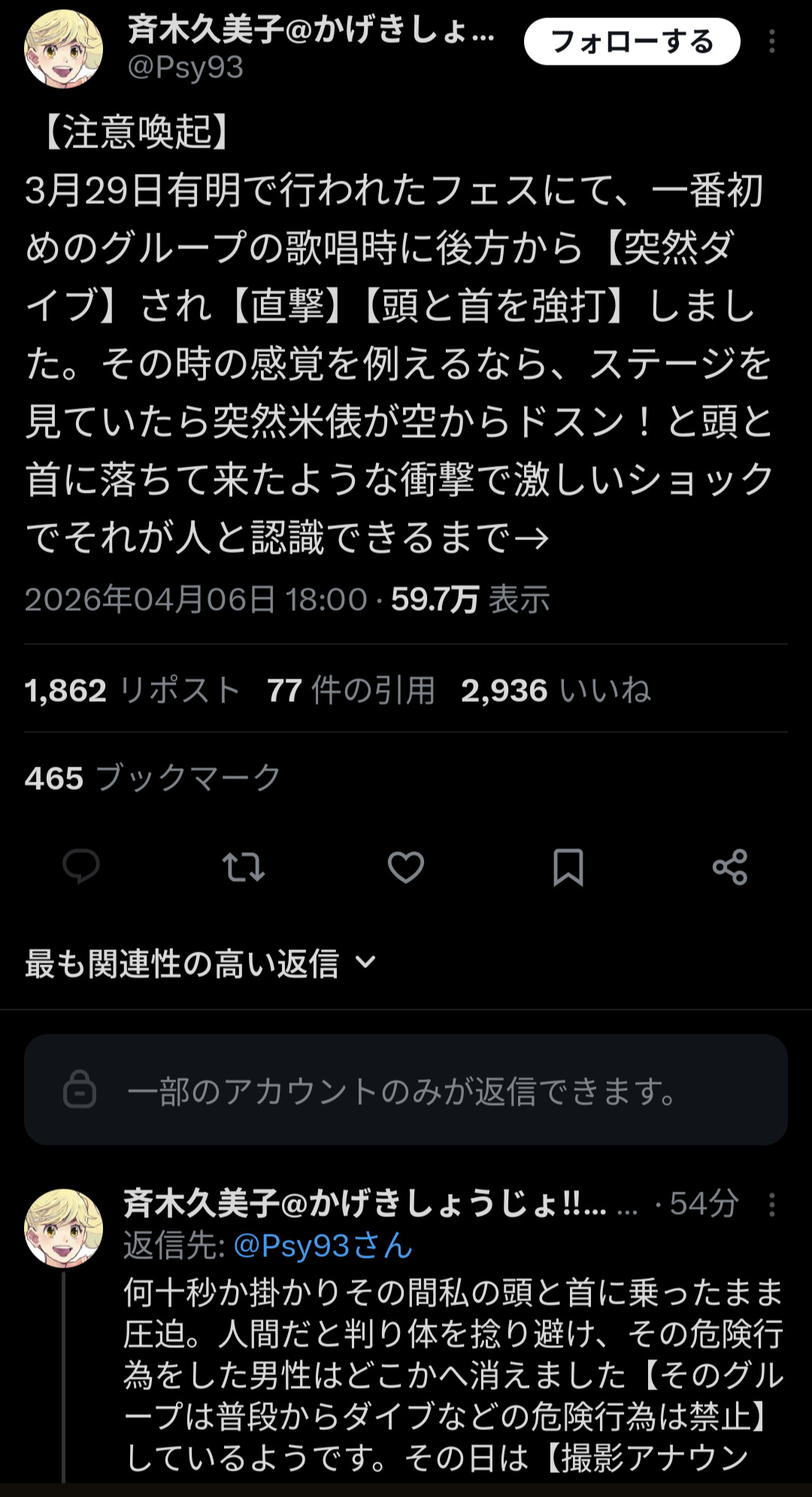This screenshot has height=1497, width=812.
Task: Open the avatar on the reply post
Action: point(63,1228)
